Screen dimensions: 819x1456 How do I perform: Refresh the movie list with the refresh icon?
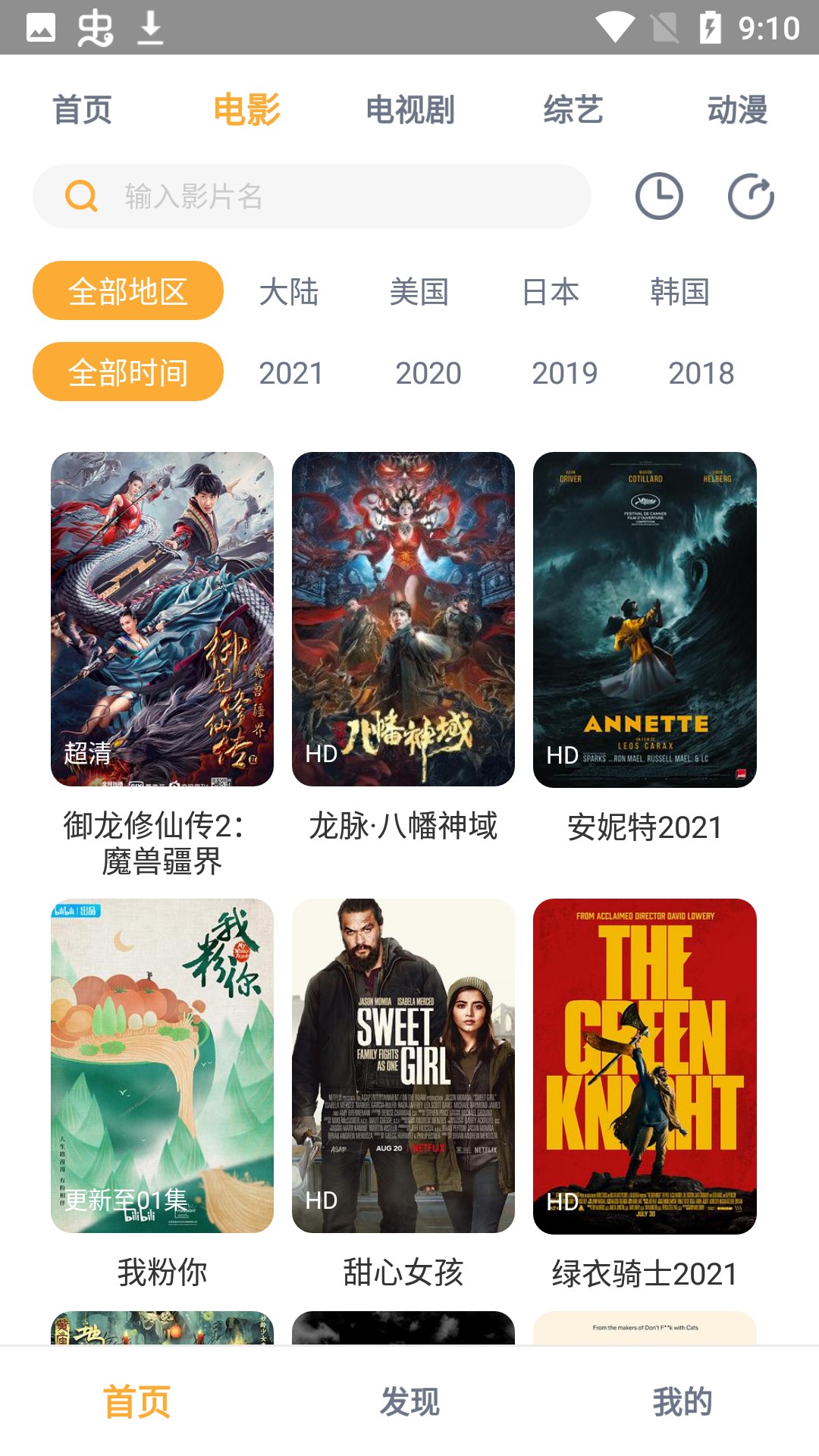tap(750, 196)
